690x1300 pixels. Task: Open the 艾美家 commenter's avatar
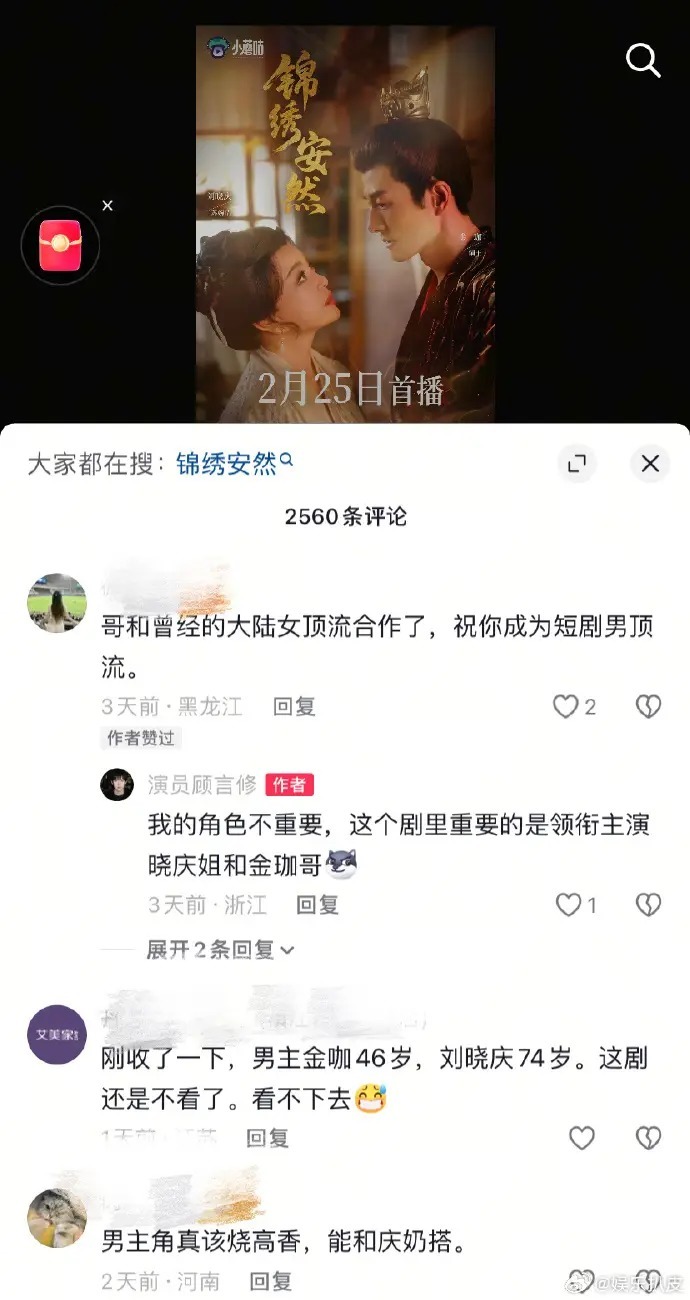[56, 1034]
